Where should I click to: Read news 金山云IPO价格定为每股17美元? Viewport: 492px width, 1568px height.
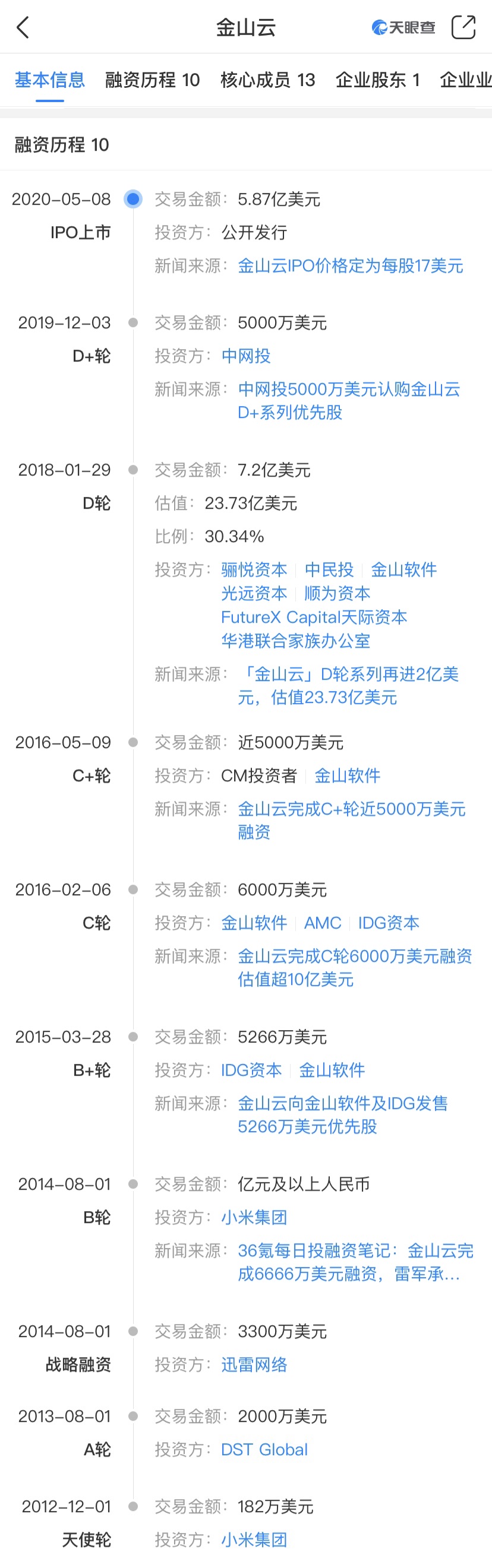tap(350, 266)
